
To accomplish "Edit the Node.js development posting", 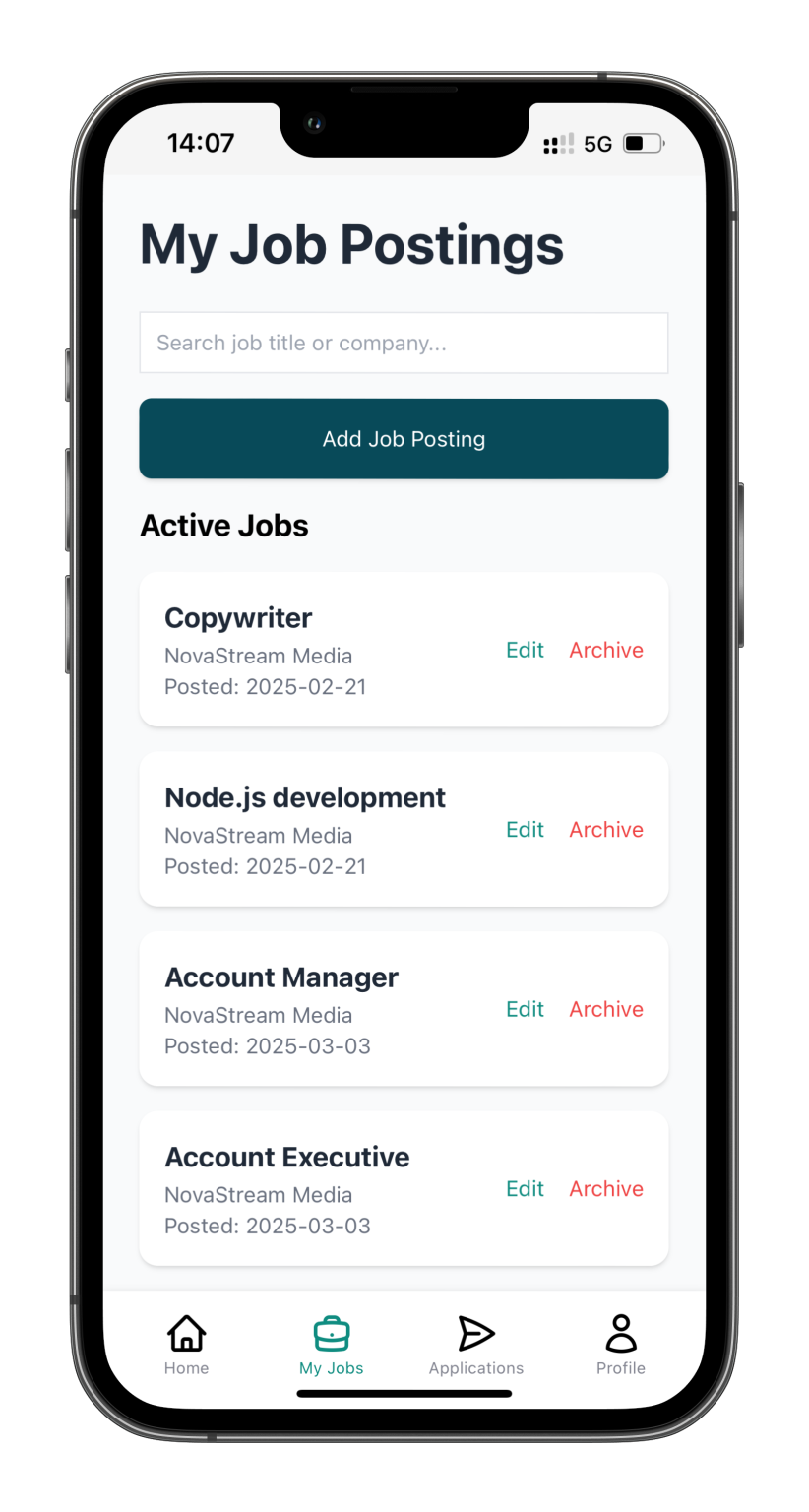I will click(525, 830).
